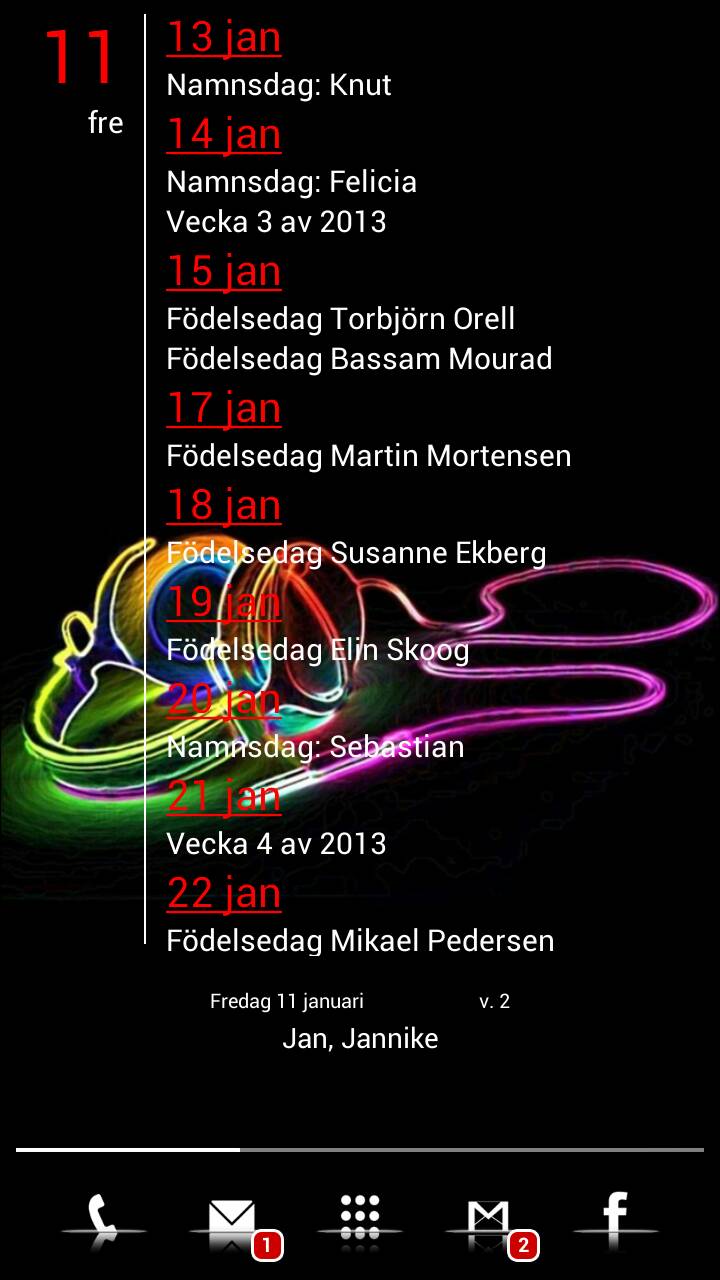Open Födelsedag Martin Mortensen event
This screenshot has width=720, height=1280.
click(x=368, y=456)
